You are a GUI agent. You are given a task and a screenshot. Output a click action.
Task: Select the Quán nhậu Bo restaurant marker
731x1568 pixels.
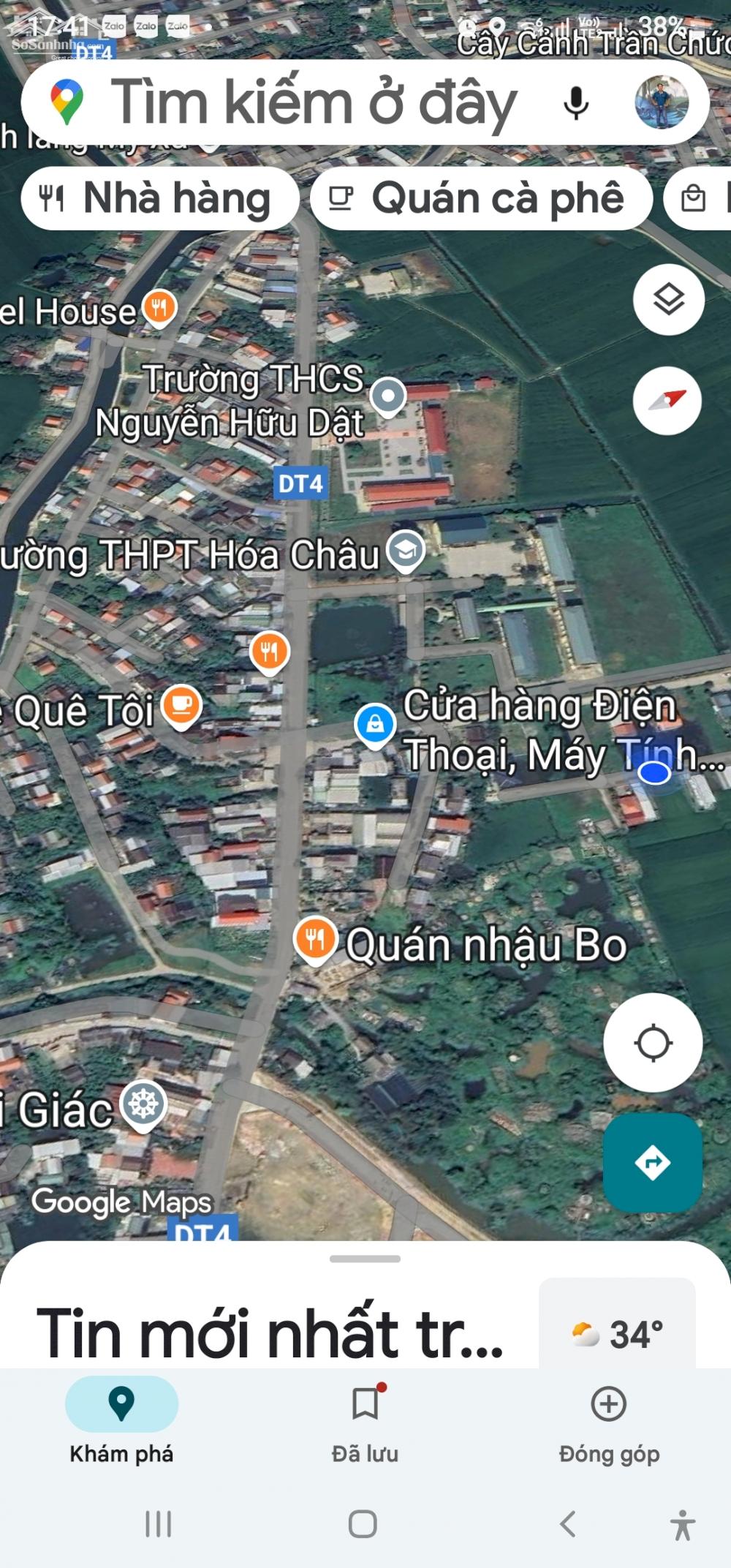[x=314, y=941]
